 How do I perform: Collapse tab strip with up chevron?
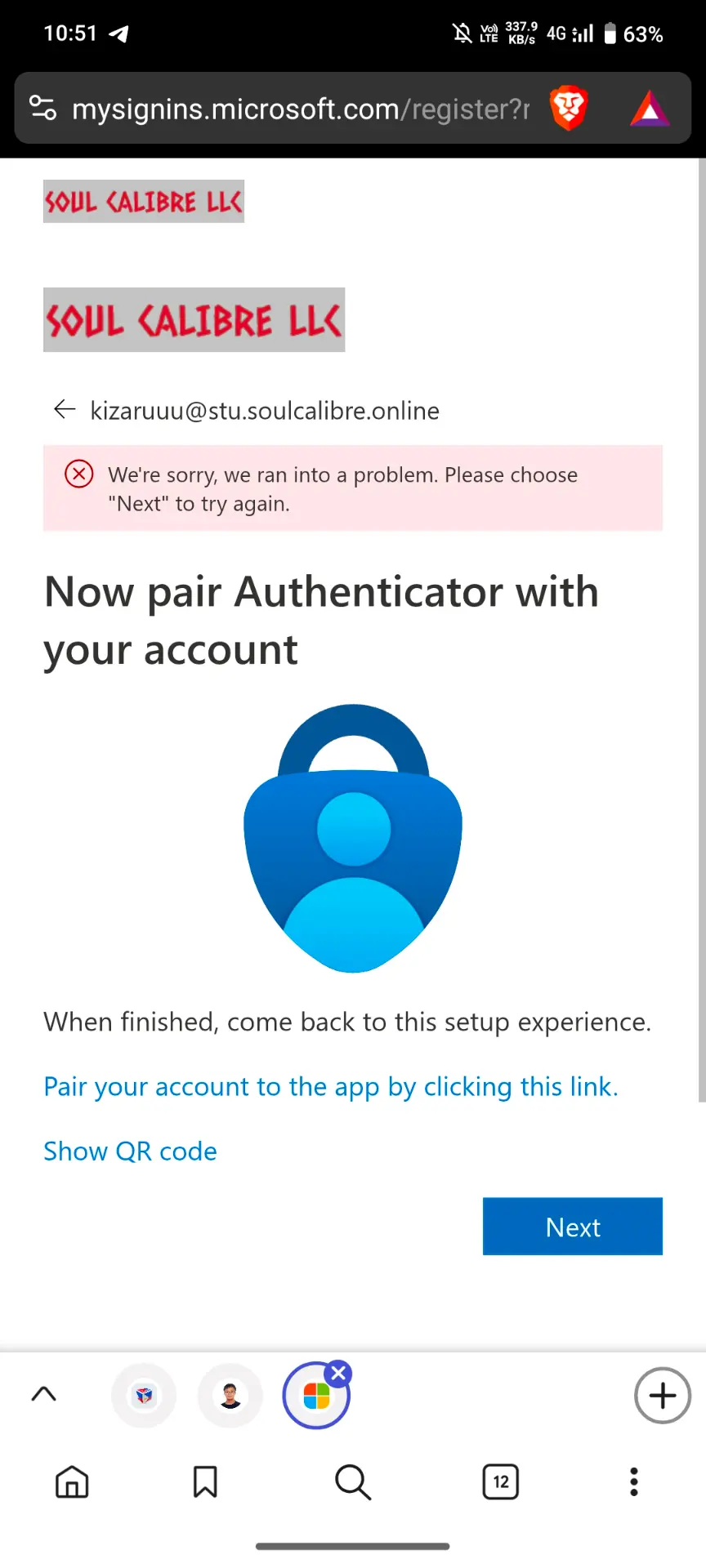pos(43,1394)
